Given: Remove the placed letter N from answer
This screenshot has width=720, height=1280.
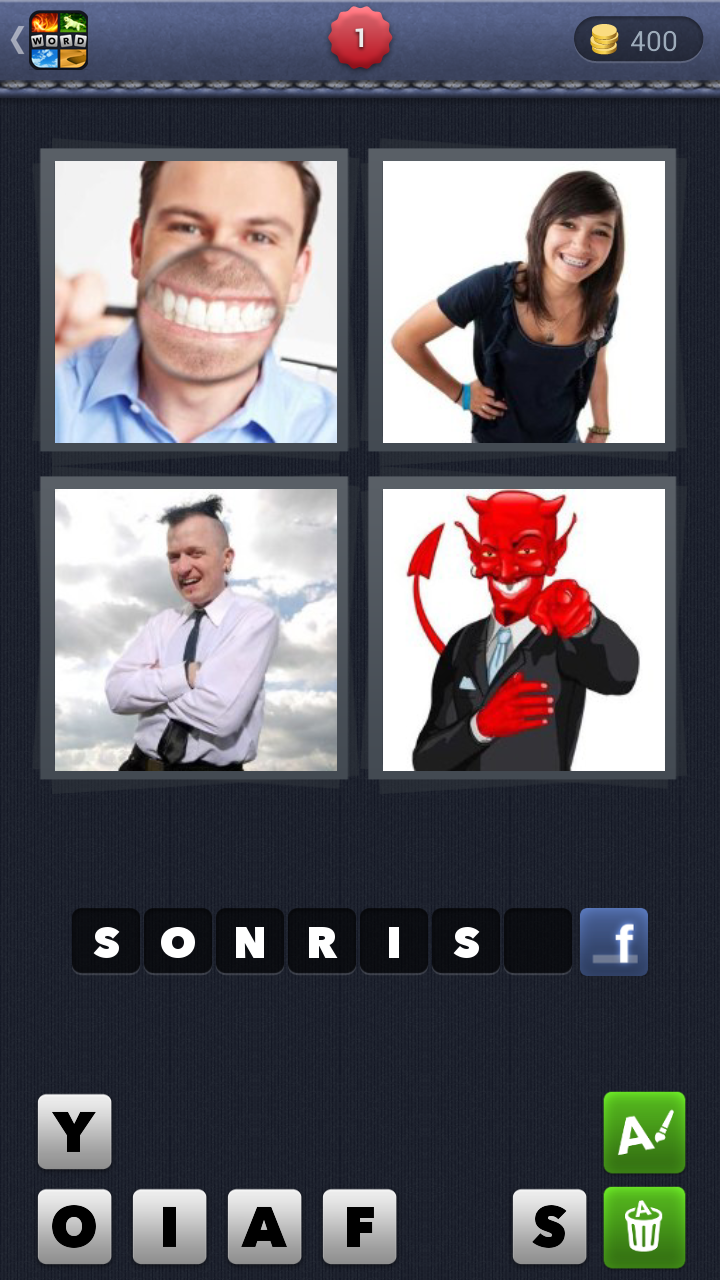Looking at the screenshot, I should [250, 942].
